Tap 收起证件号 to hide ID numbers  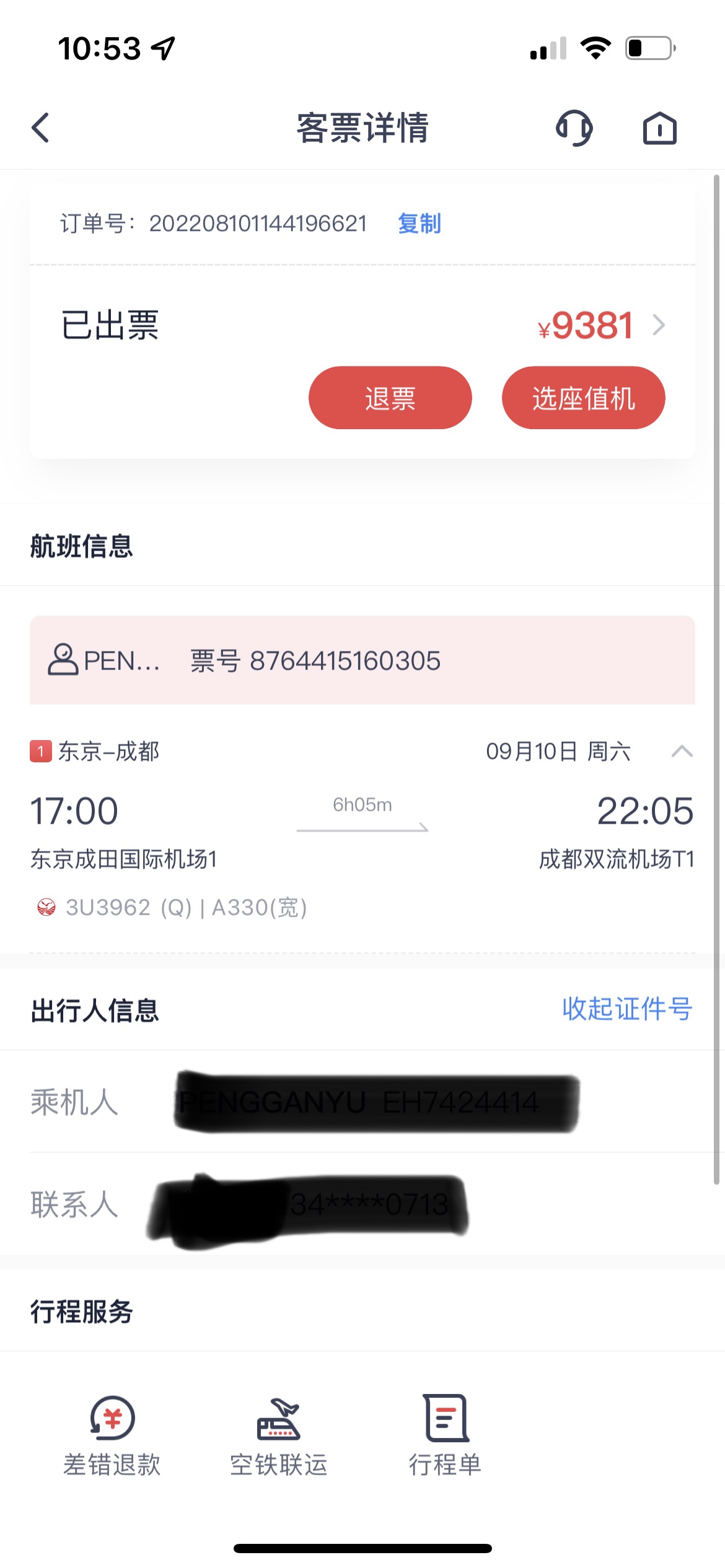[627, 1009]
